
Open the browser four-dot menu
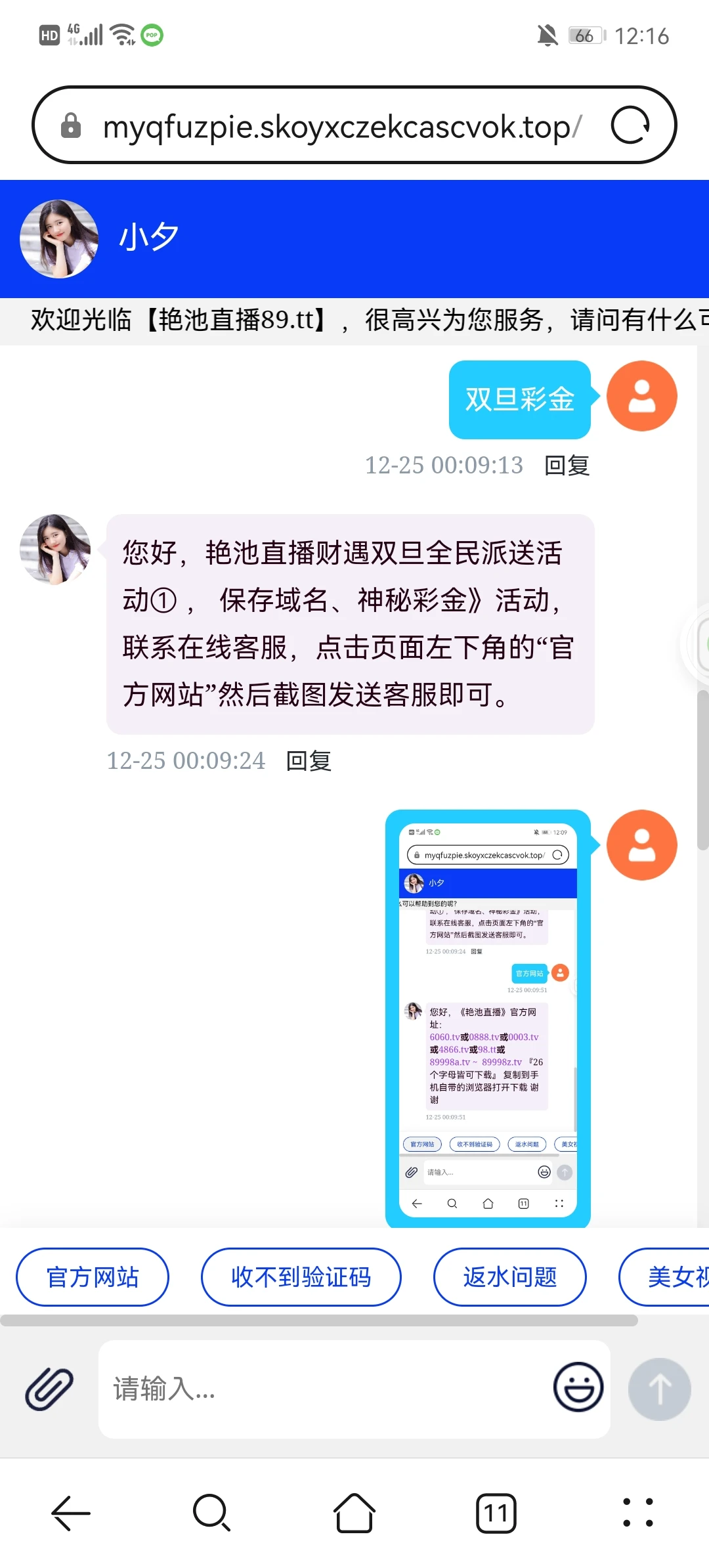[x=637, y=1513]
